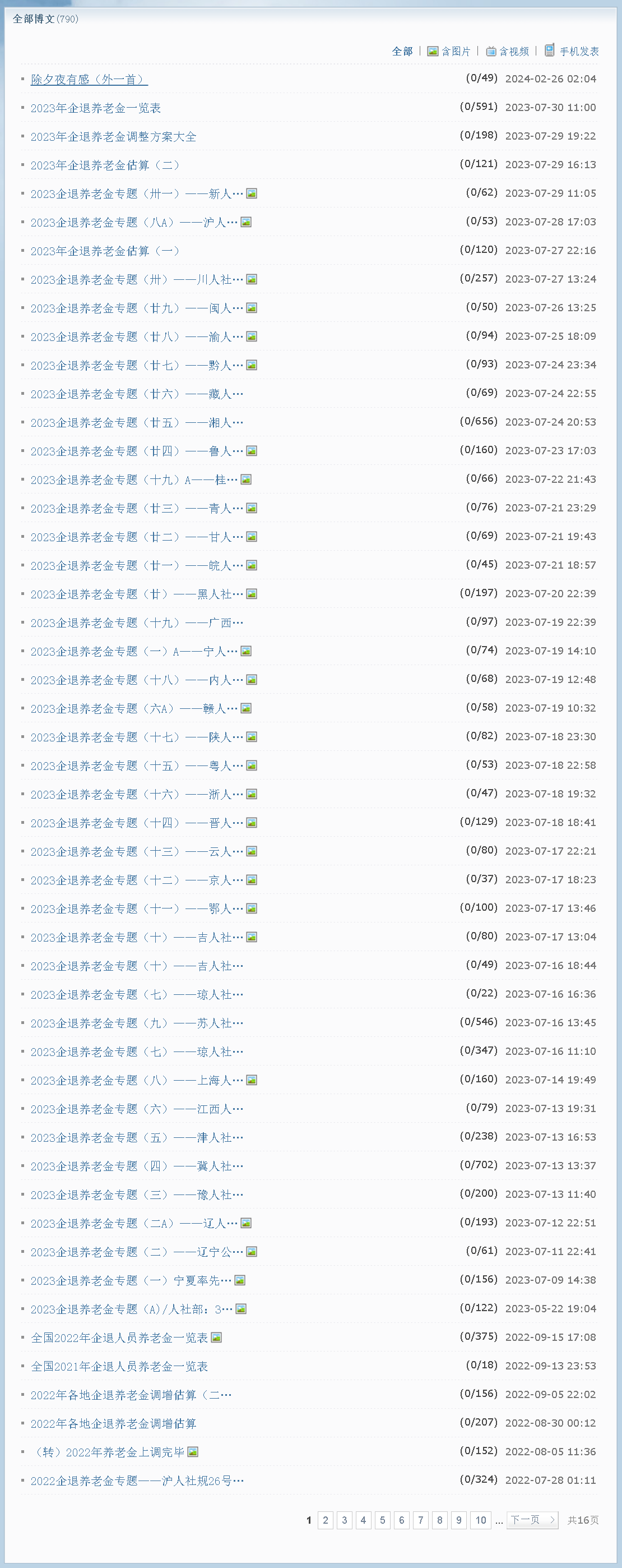Open 2023年企退养老金估算（二）
Viewport: 622px width, 1568px height.
105,165
